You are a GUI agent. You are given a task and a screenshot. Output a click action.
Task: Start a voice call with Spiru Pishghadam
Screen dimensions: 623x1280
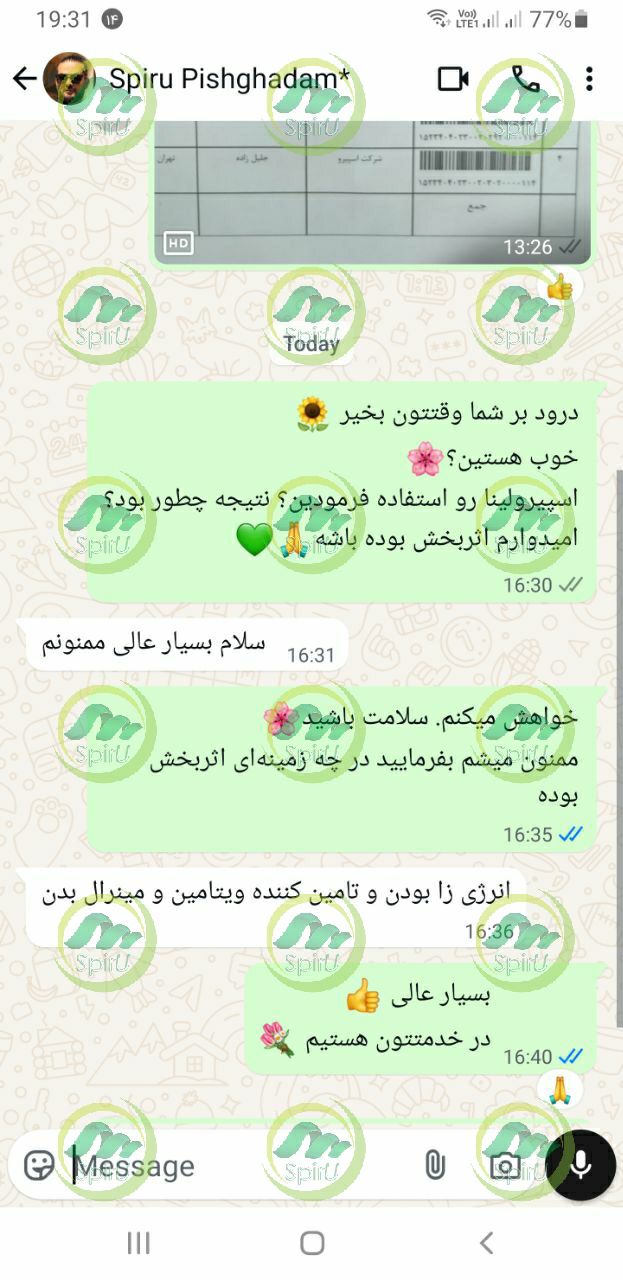525,79
